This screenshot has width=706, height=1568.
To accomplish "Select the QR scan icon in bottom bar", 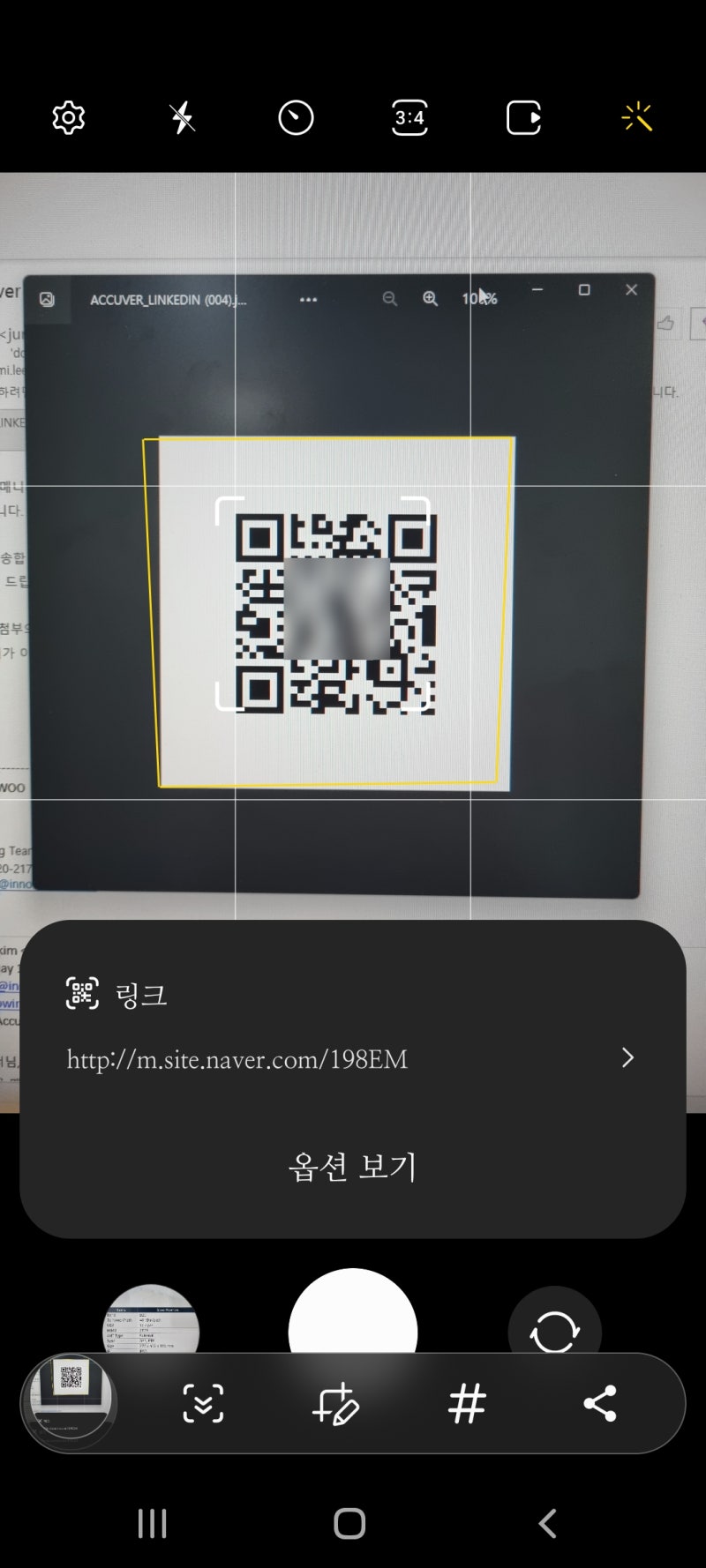I will (x=203, y=1404).
